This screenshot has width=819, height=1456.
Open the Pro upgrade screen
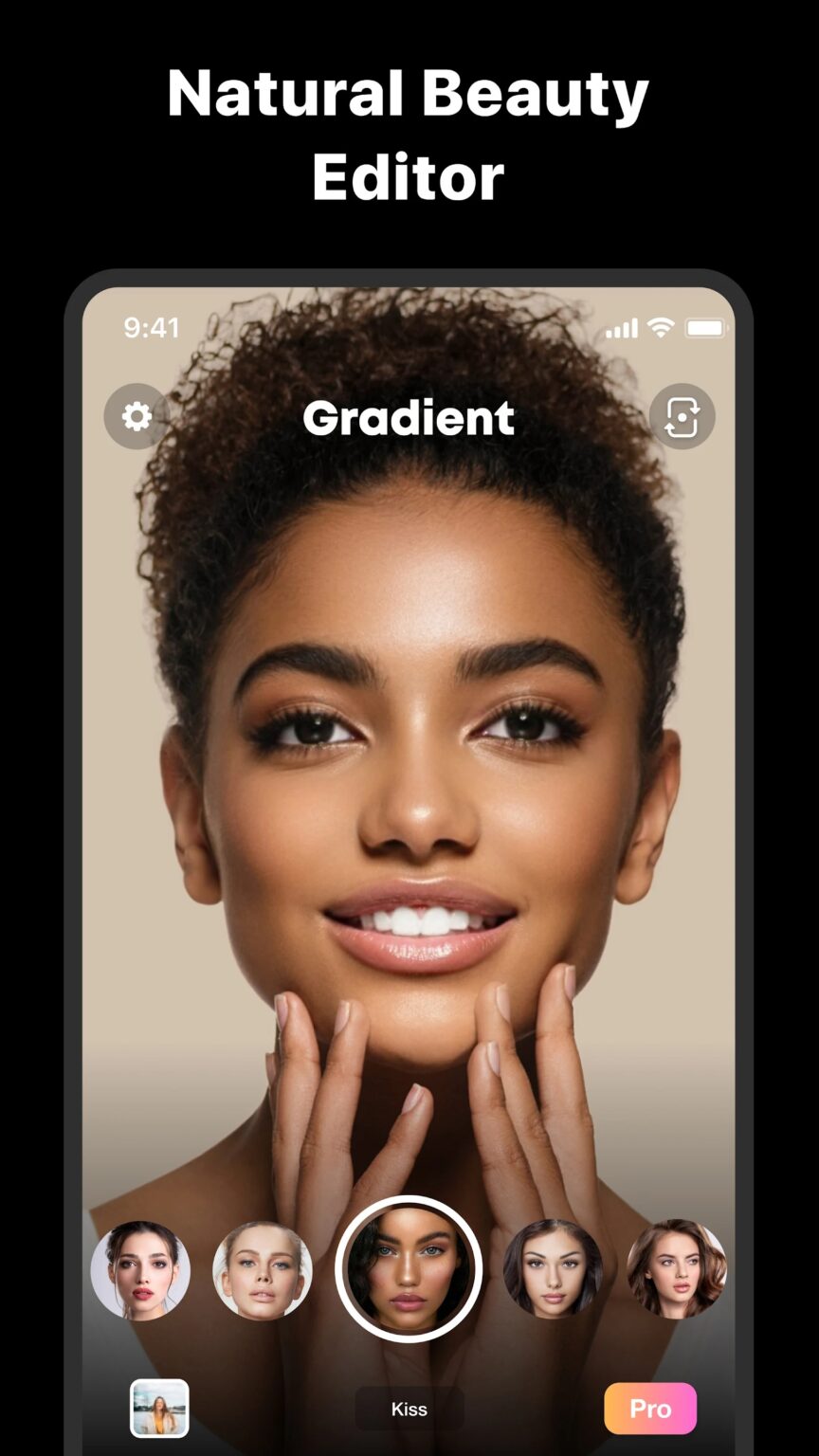tap(650, 1409)
